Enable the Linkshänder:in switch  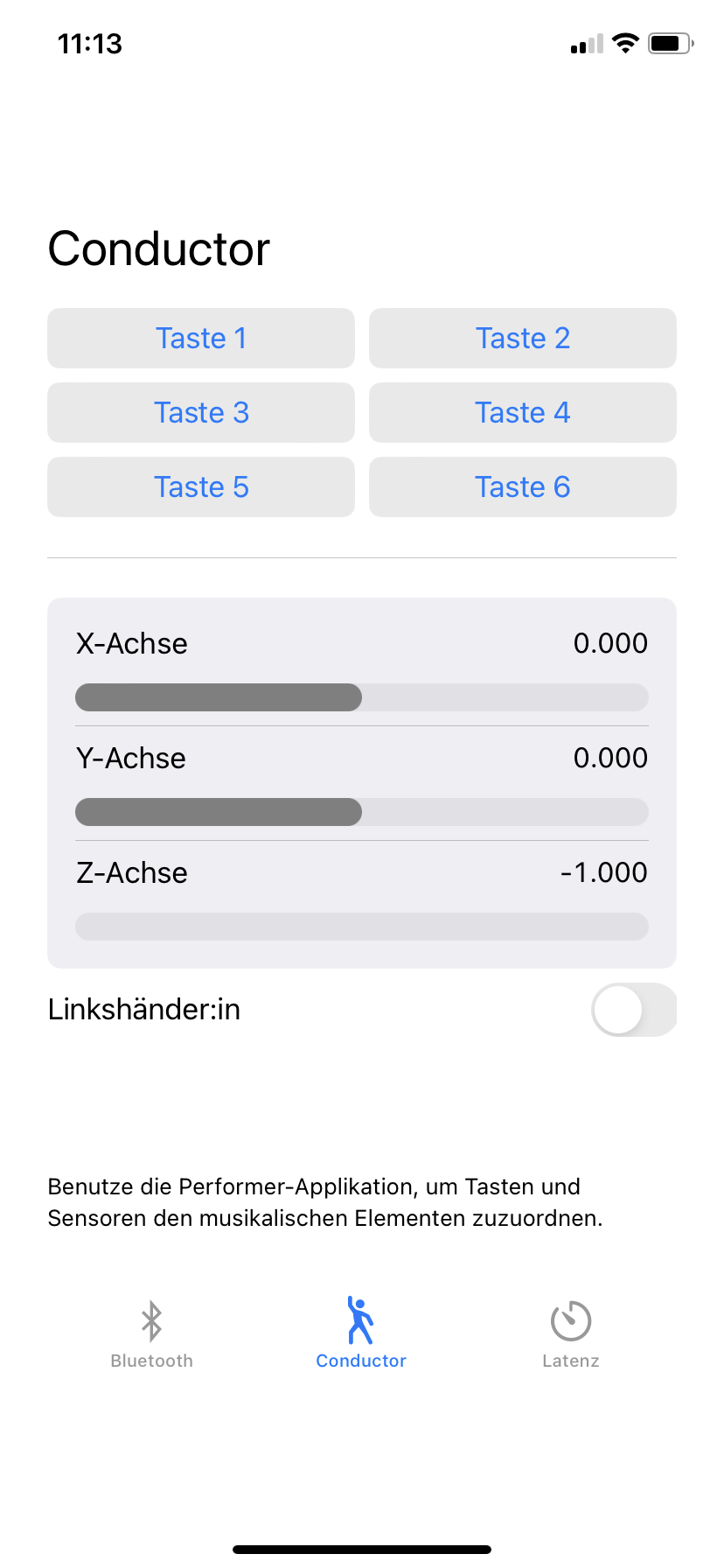634,1010
